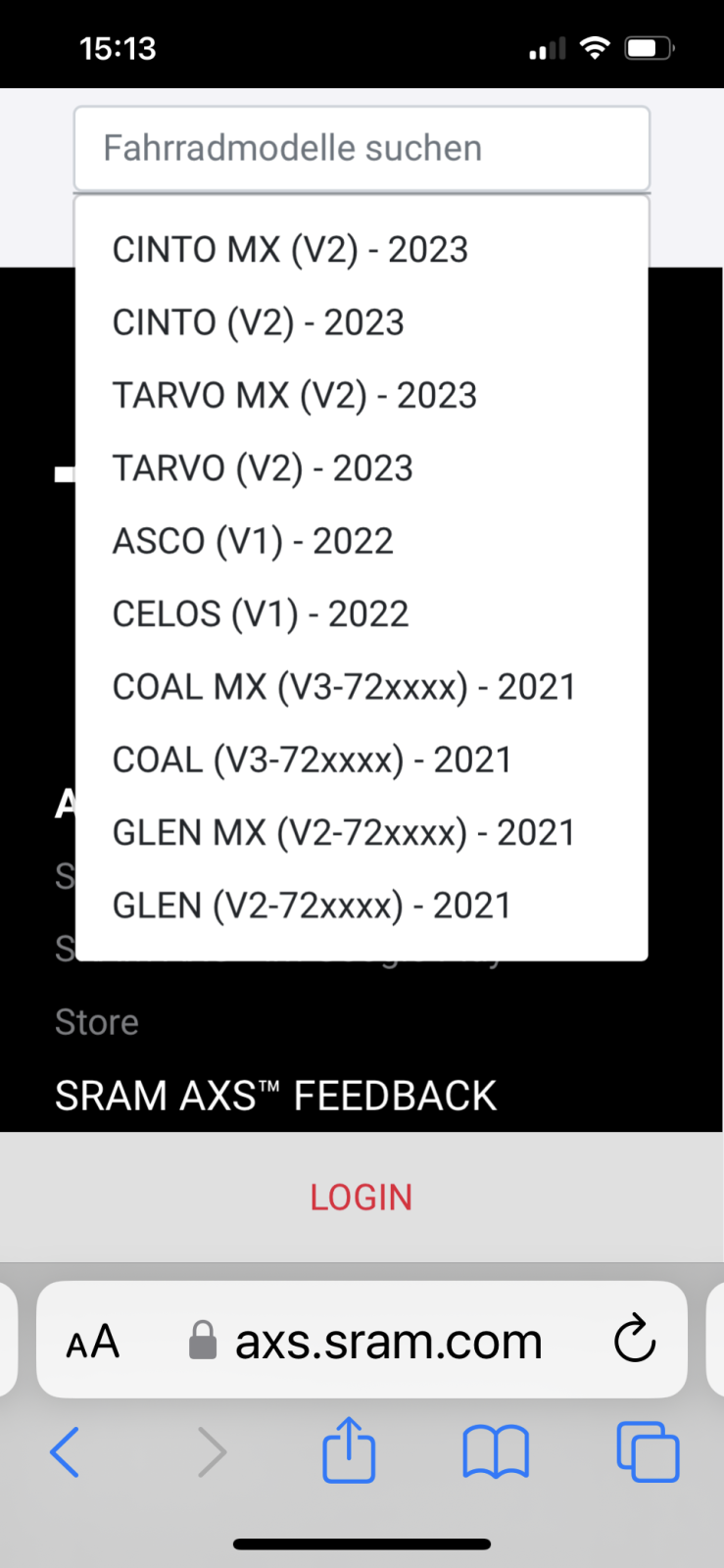The height and width of the screenshot is (1568, 724).
Task: Open SRAM AXS Feedback
Action: tap(275, 1096)
